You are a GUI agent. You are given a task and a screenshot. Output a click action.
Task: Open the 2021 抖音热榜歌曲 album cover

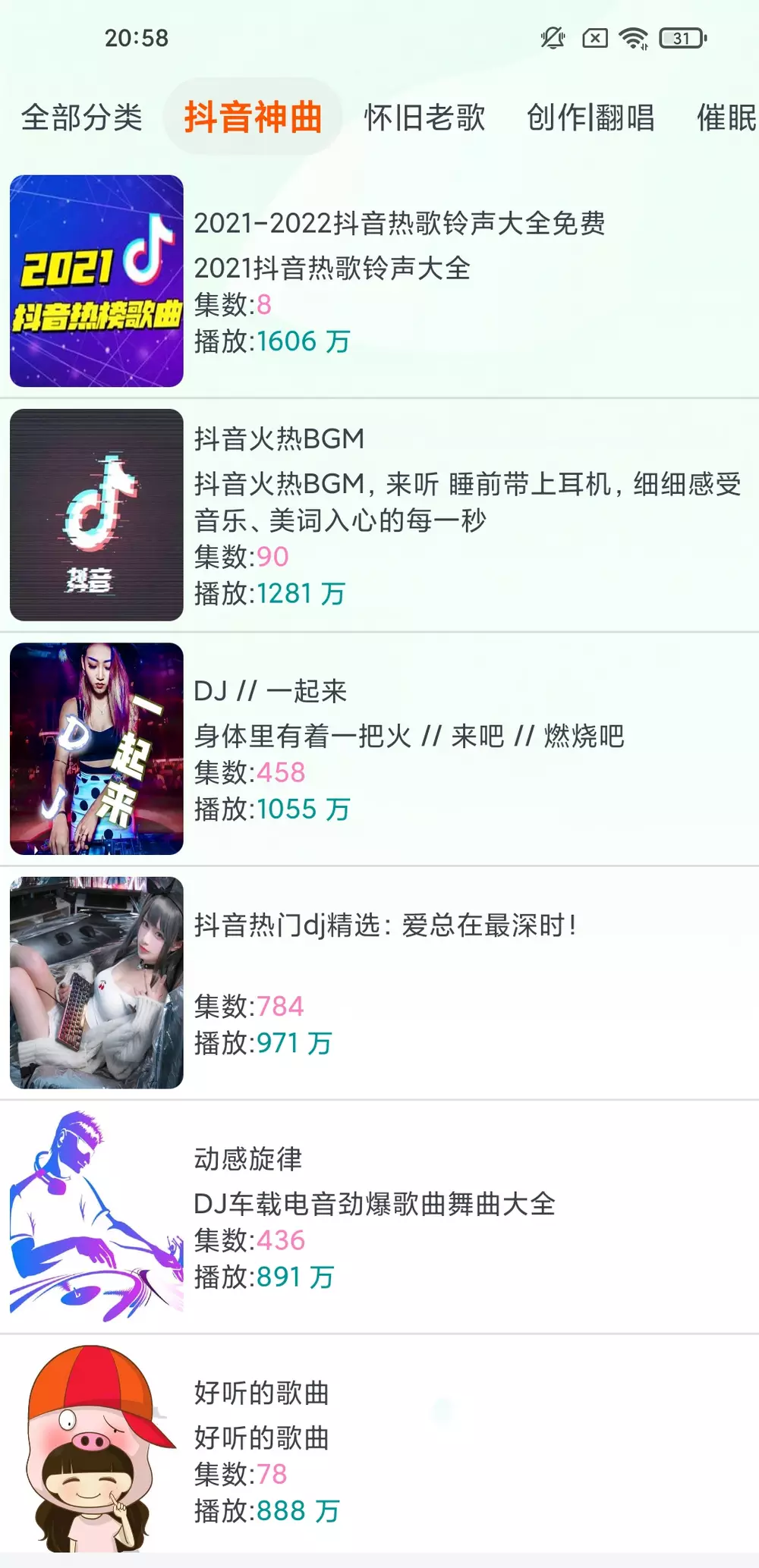point(96,282)
